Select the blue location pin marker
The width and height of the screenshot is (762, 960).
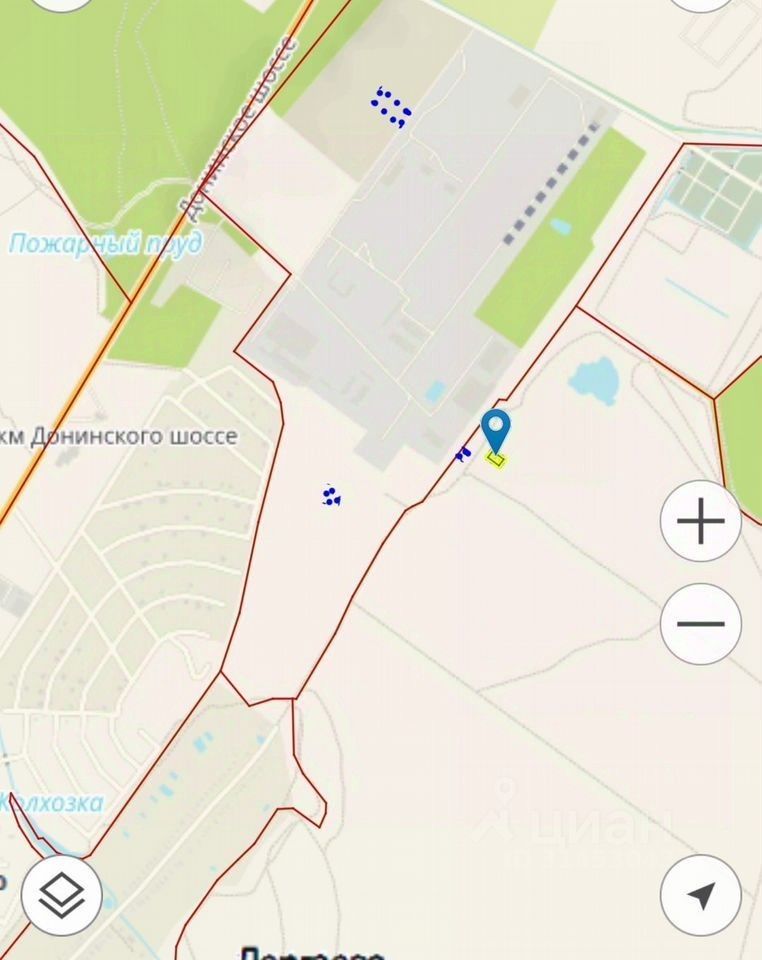coord(495,431)
